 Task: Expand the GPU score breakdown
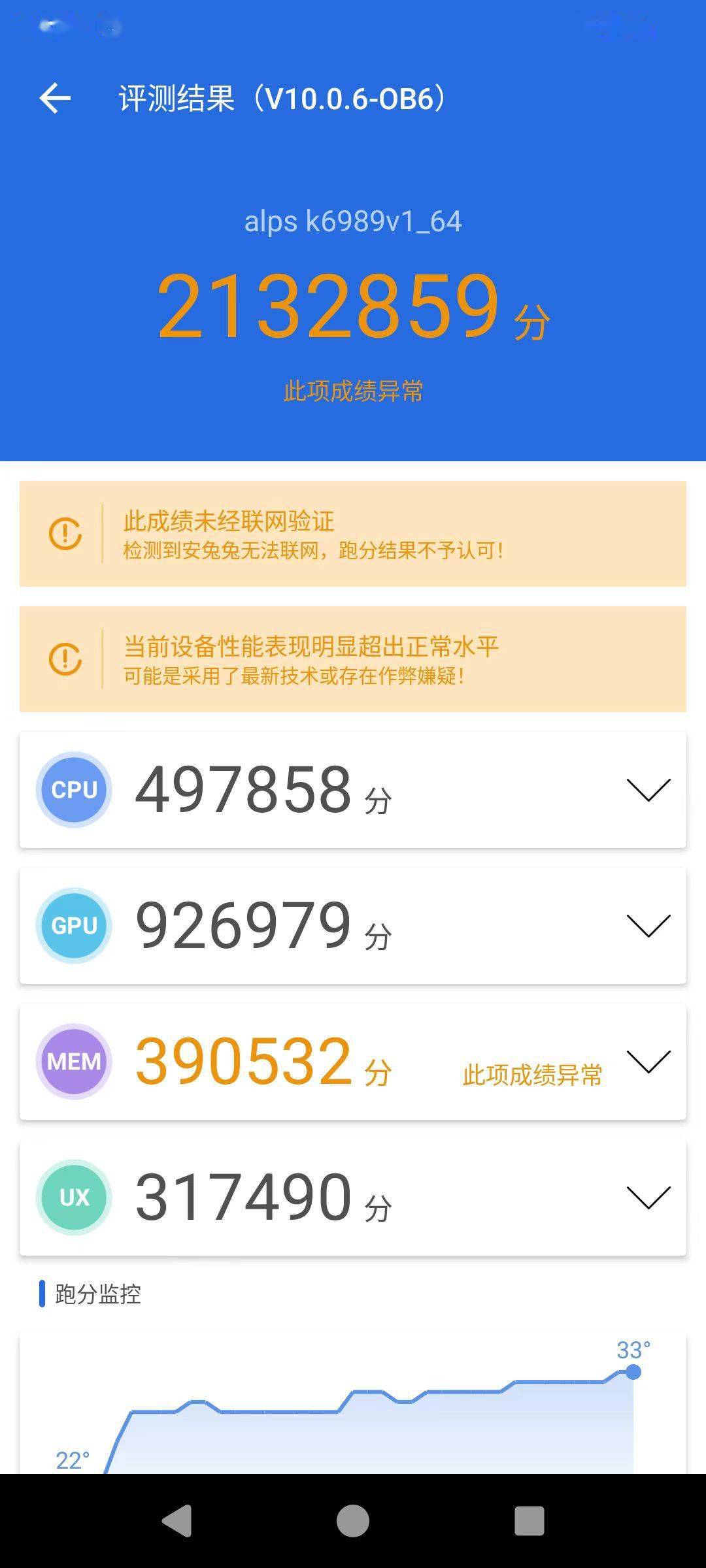[648, 925]
